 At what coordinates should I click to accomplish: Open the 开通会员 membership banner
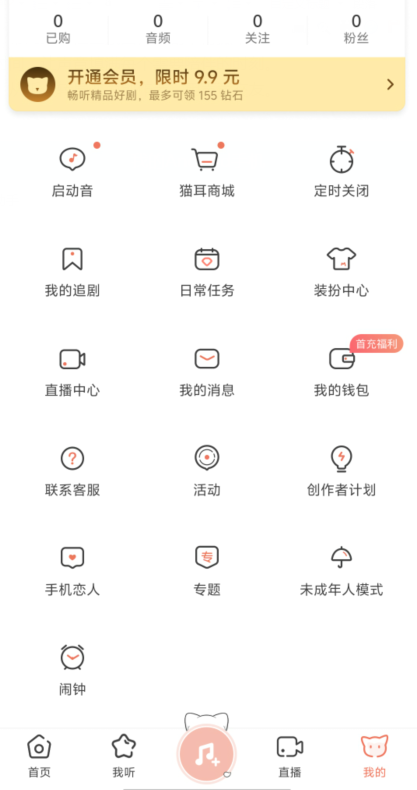207,84
